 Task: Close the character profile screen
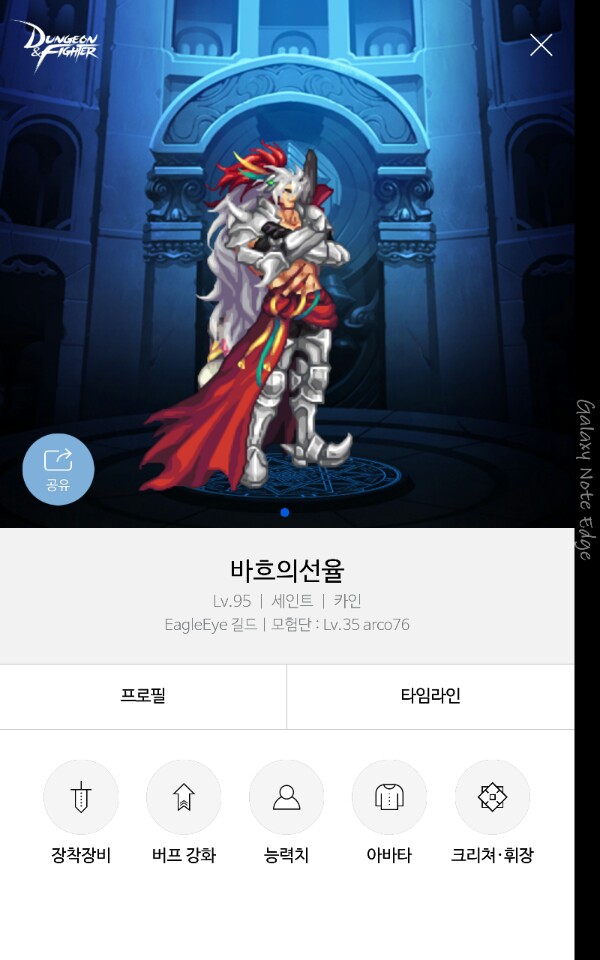pos(541,45)
